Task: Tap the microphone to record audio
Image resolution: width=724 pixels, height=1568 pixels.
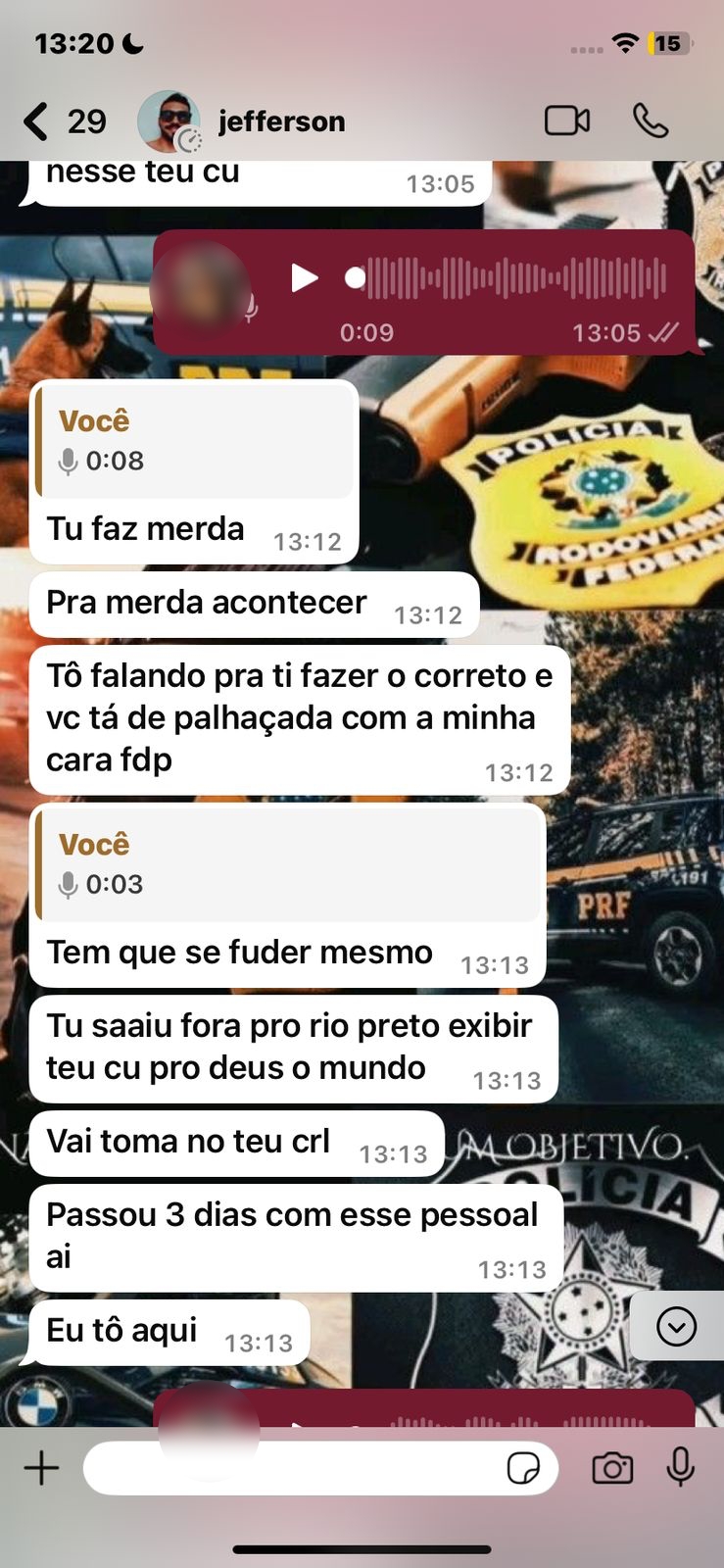Action: click(680, 1468)
